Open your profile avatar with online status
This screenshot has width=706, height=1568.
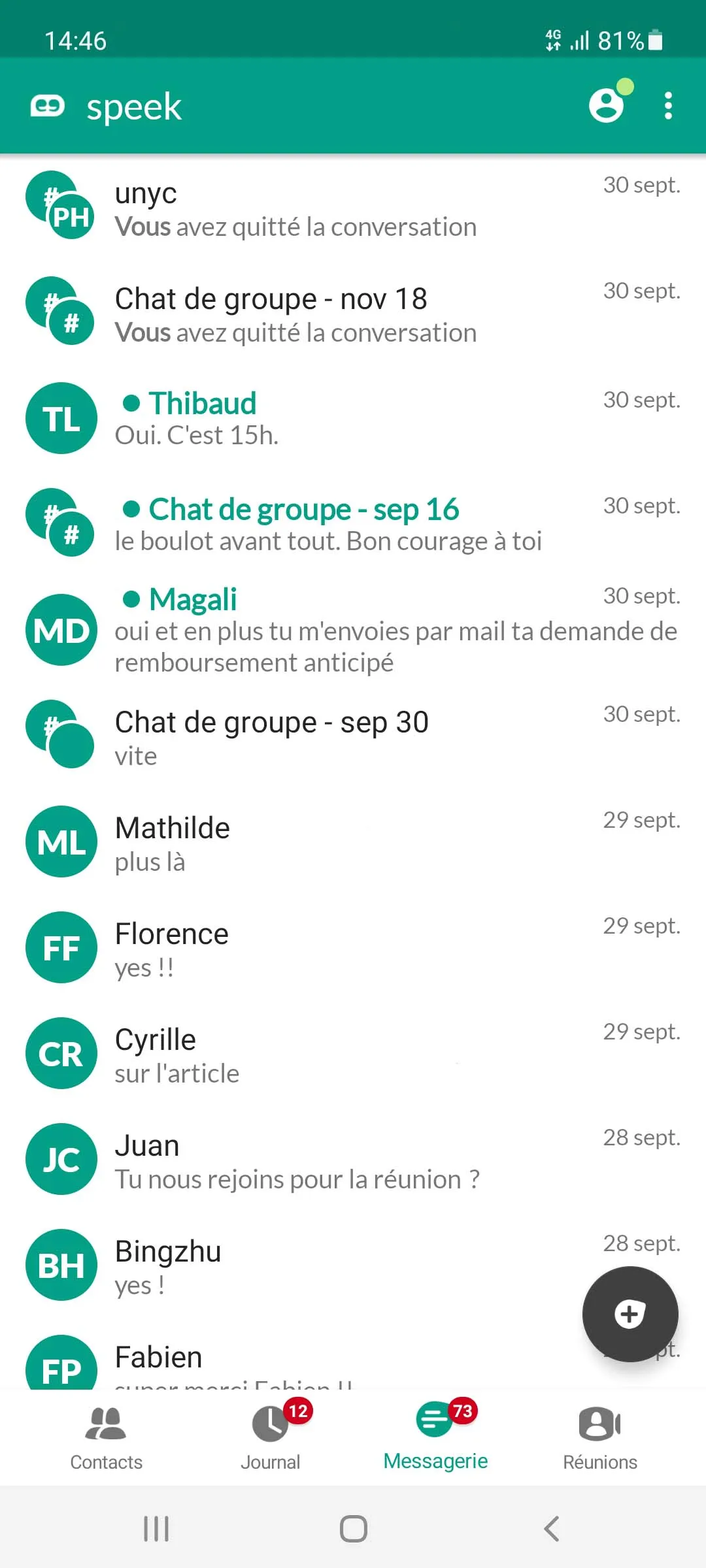click(605, 106)
